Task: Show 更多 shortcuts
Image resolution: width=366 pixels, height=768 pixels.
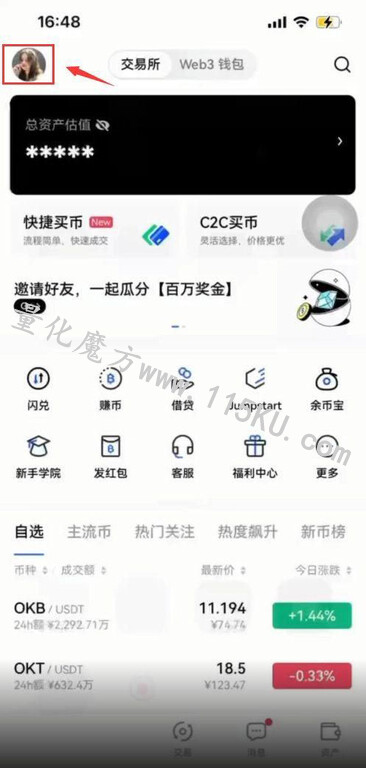Action: coord(327,456)
